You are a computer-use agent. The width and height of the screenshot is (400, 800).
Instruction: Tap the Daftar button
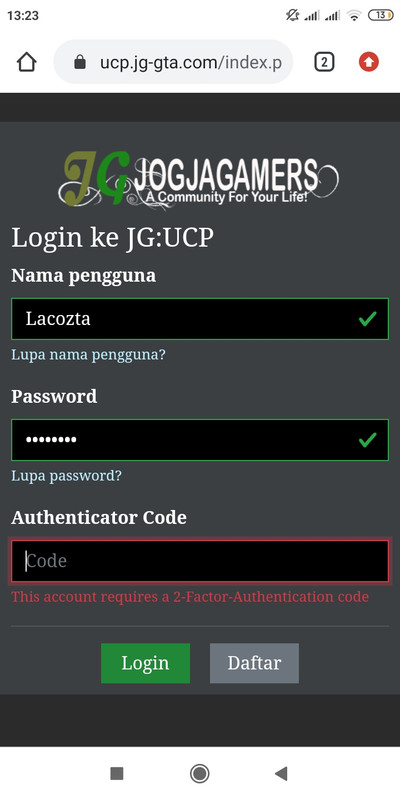[x=254, y=663]
